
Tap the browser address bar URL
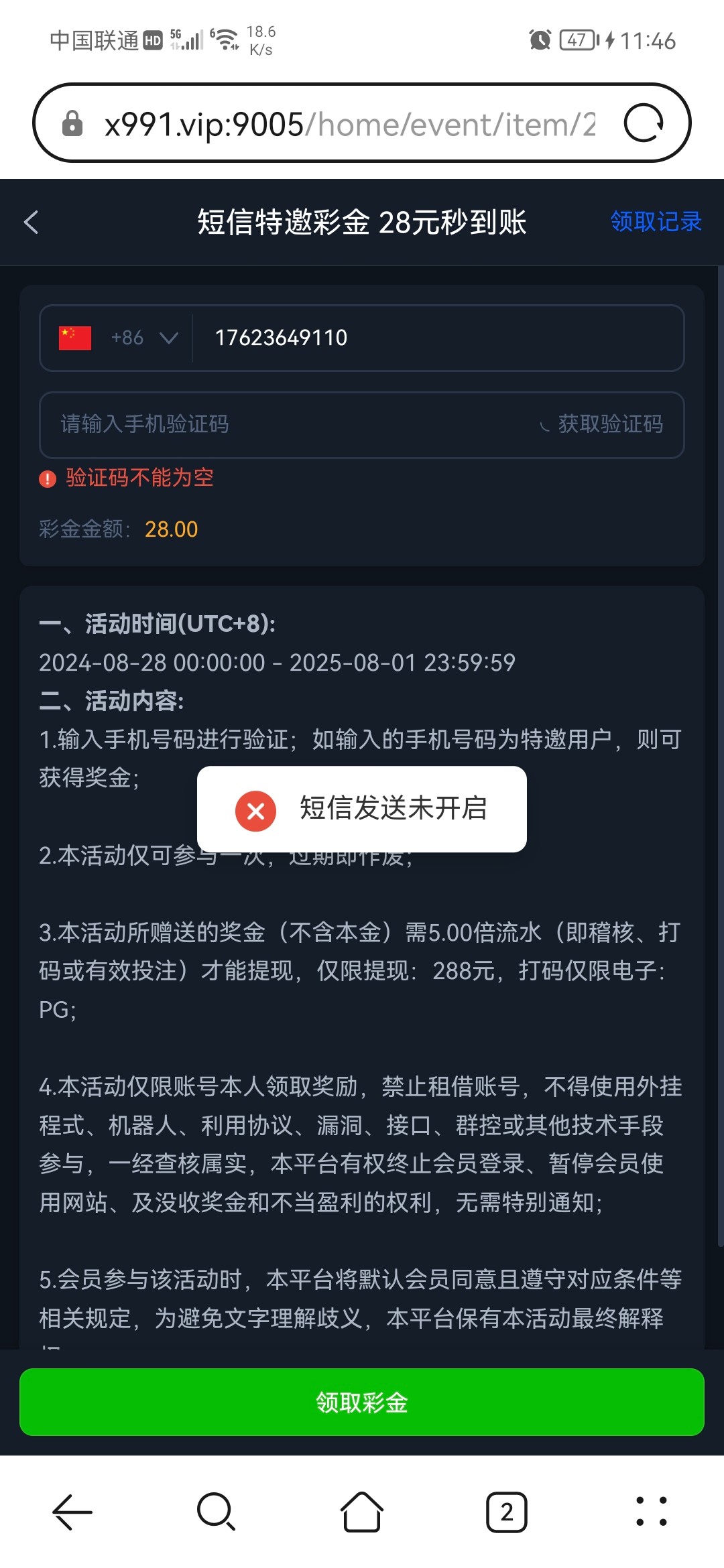[349, 124]
